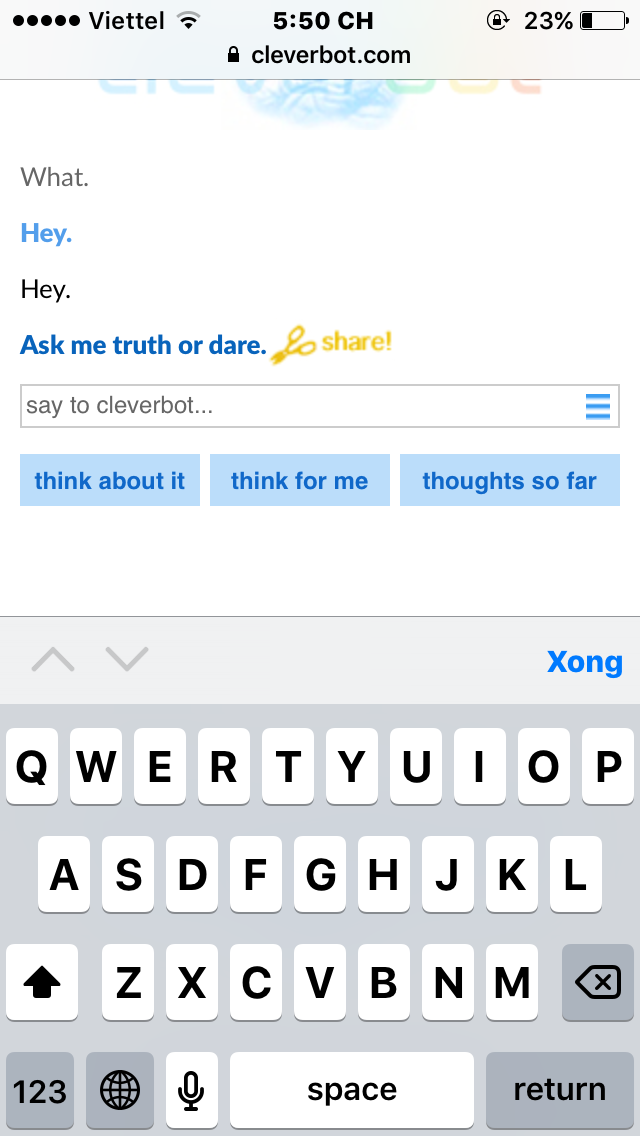Jump to the next field with down arrow
Image resolution: width=640 pixels, height=1136 pixels.
coord(127,660)
